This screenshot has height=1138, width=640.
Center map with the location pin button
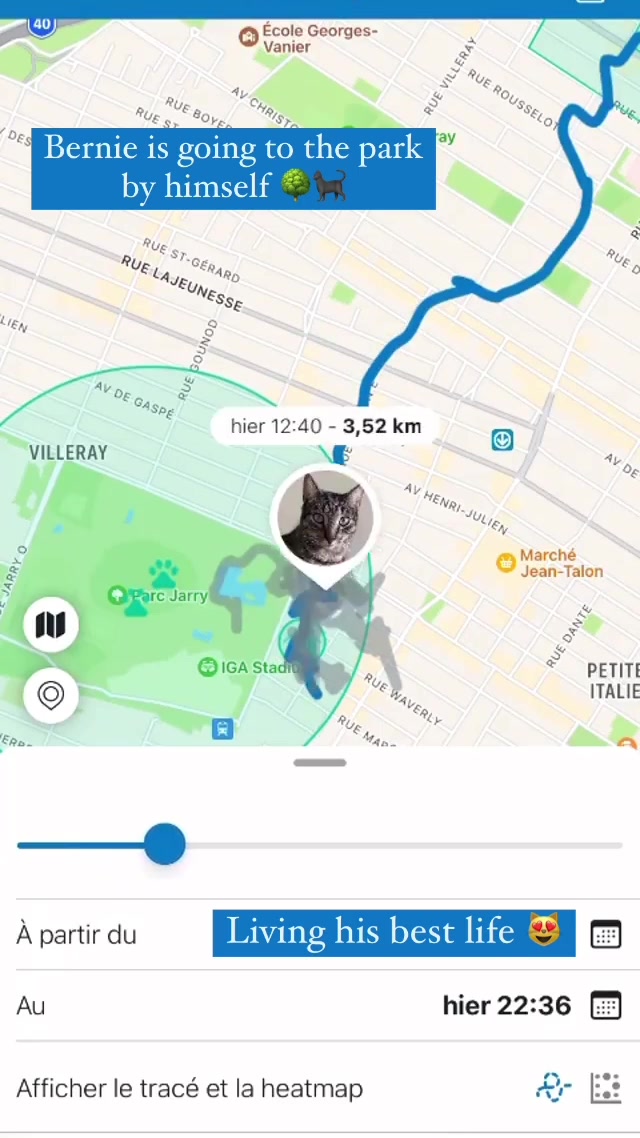pyautogui.click(x=50, y=694)
